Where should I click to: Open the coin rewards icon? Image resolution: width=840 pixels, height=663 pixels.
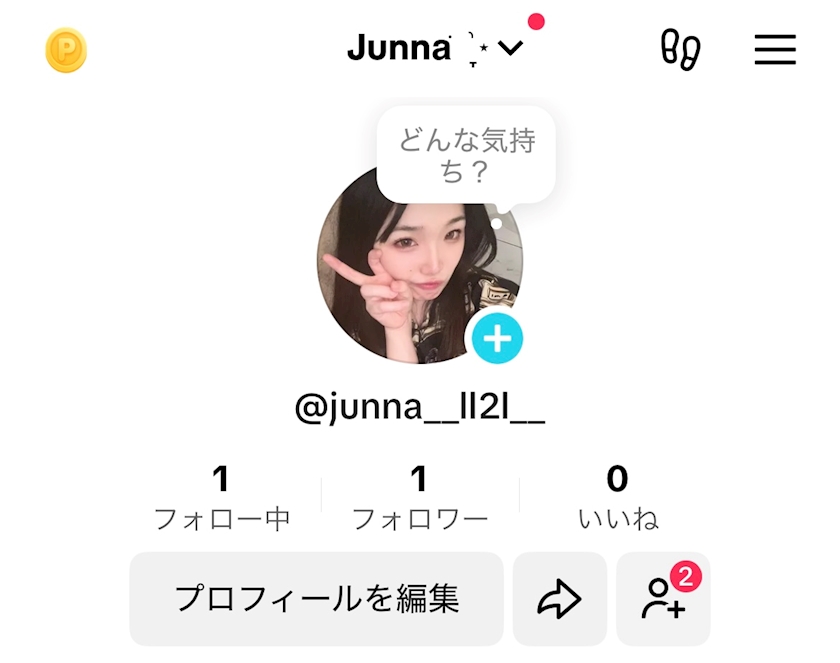click(x=66, y=50)
